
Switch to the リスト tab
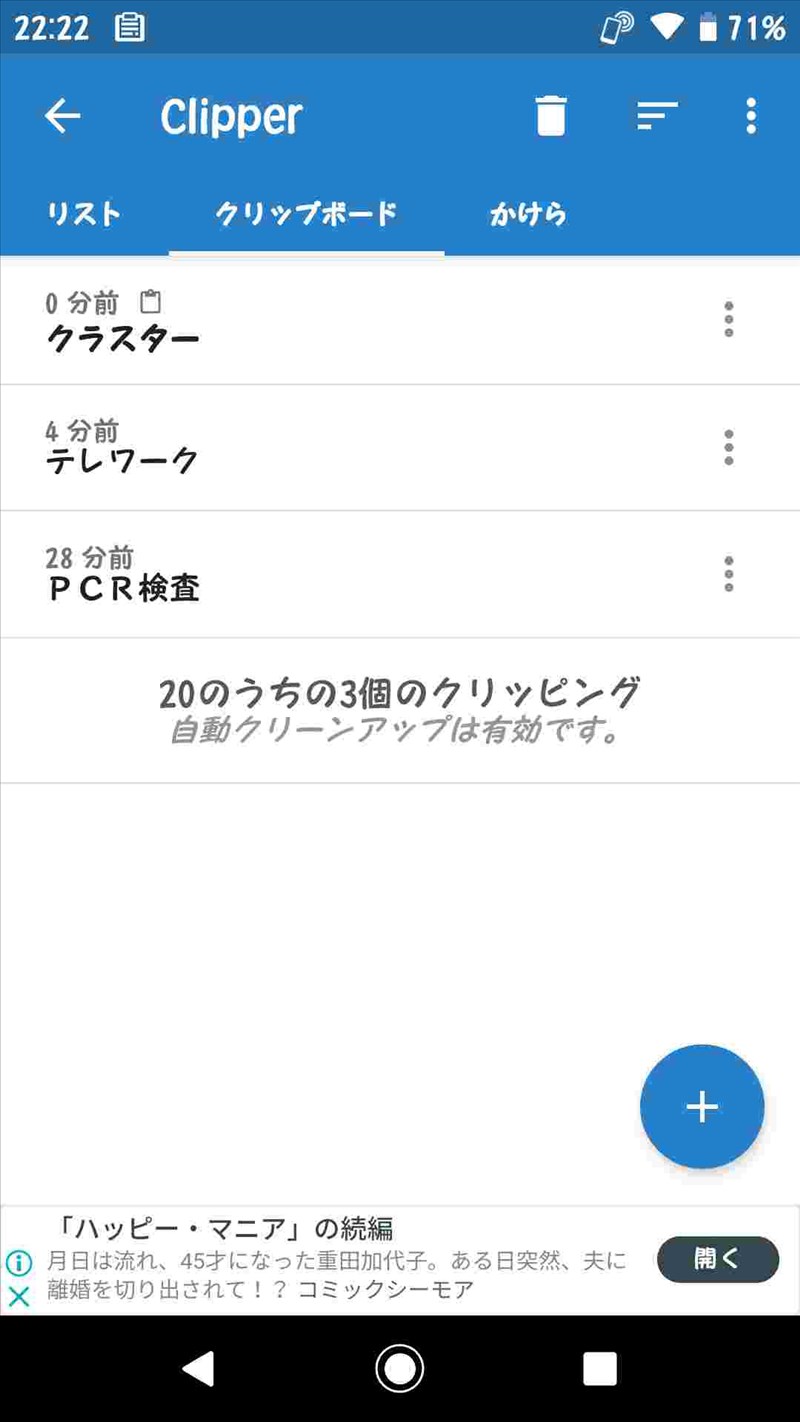(84, 214)
